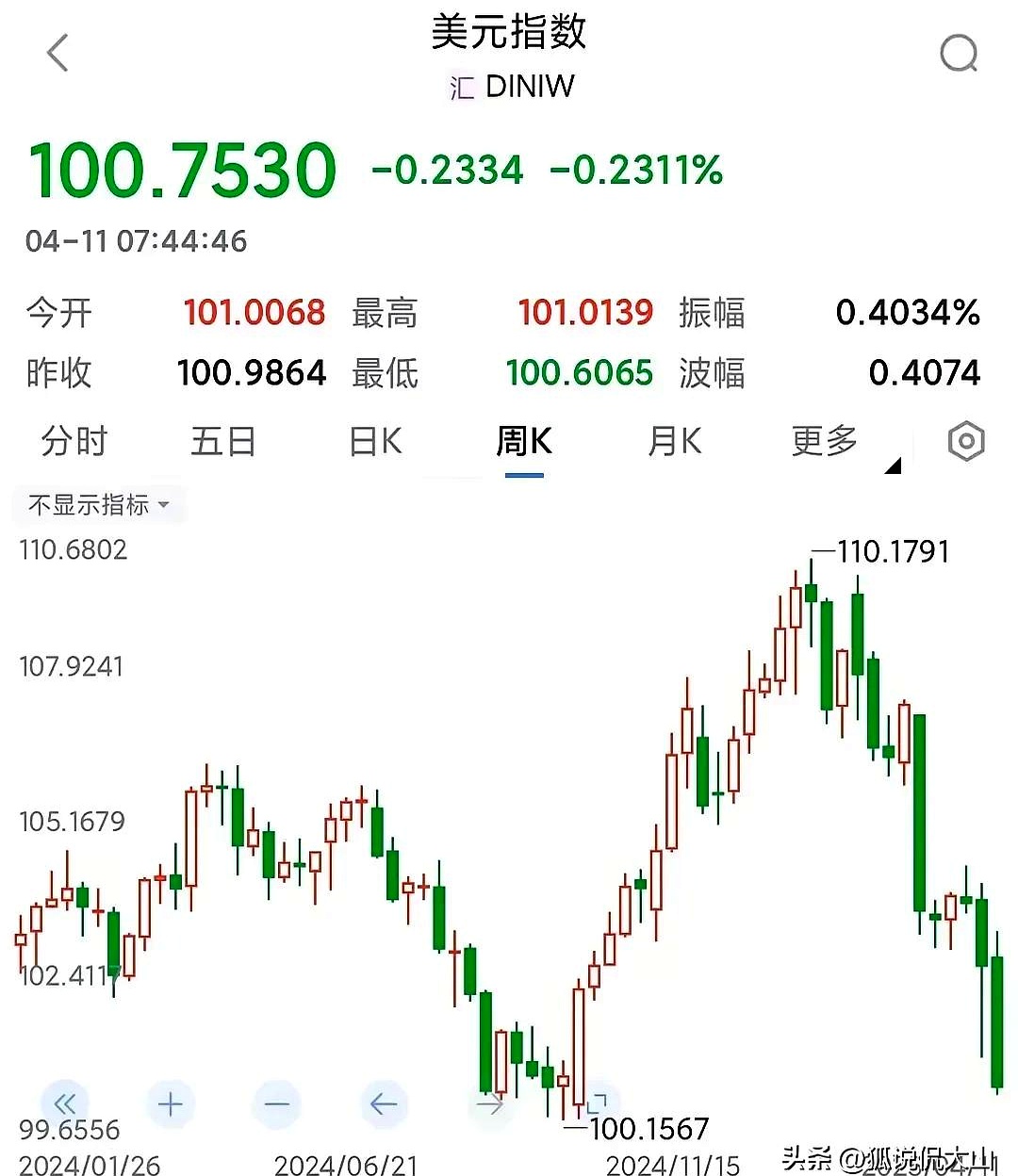
Task: Open chart settings gear icon
Action: tap(965, 440)
